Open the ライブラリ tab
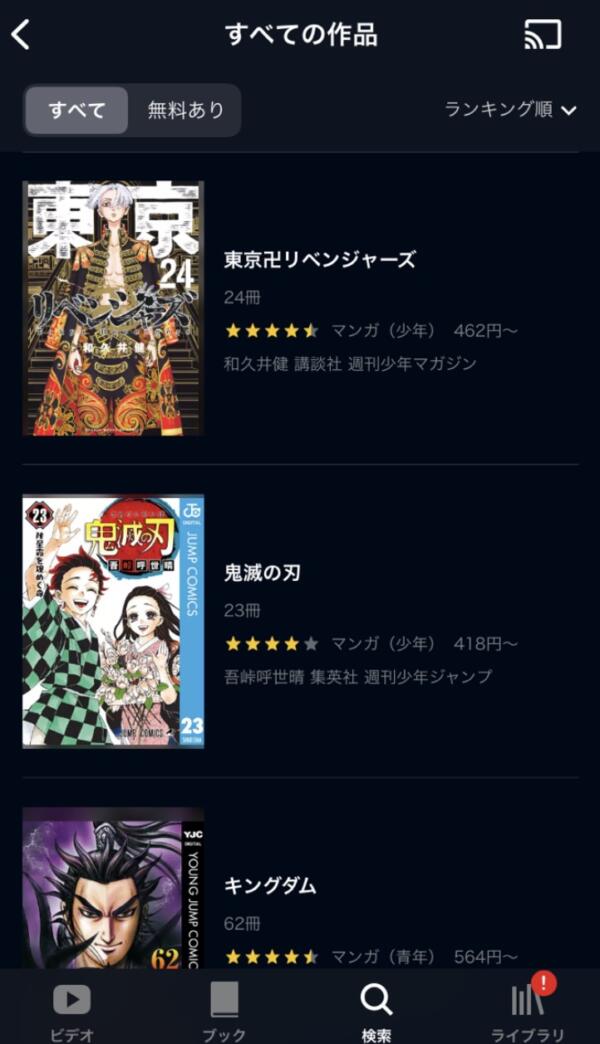600x1044 pixels. coord(527,1008)
